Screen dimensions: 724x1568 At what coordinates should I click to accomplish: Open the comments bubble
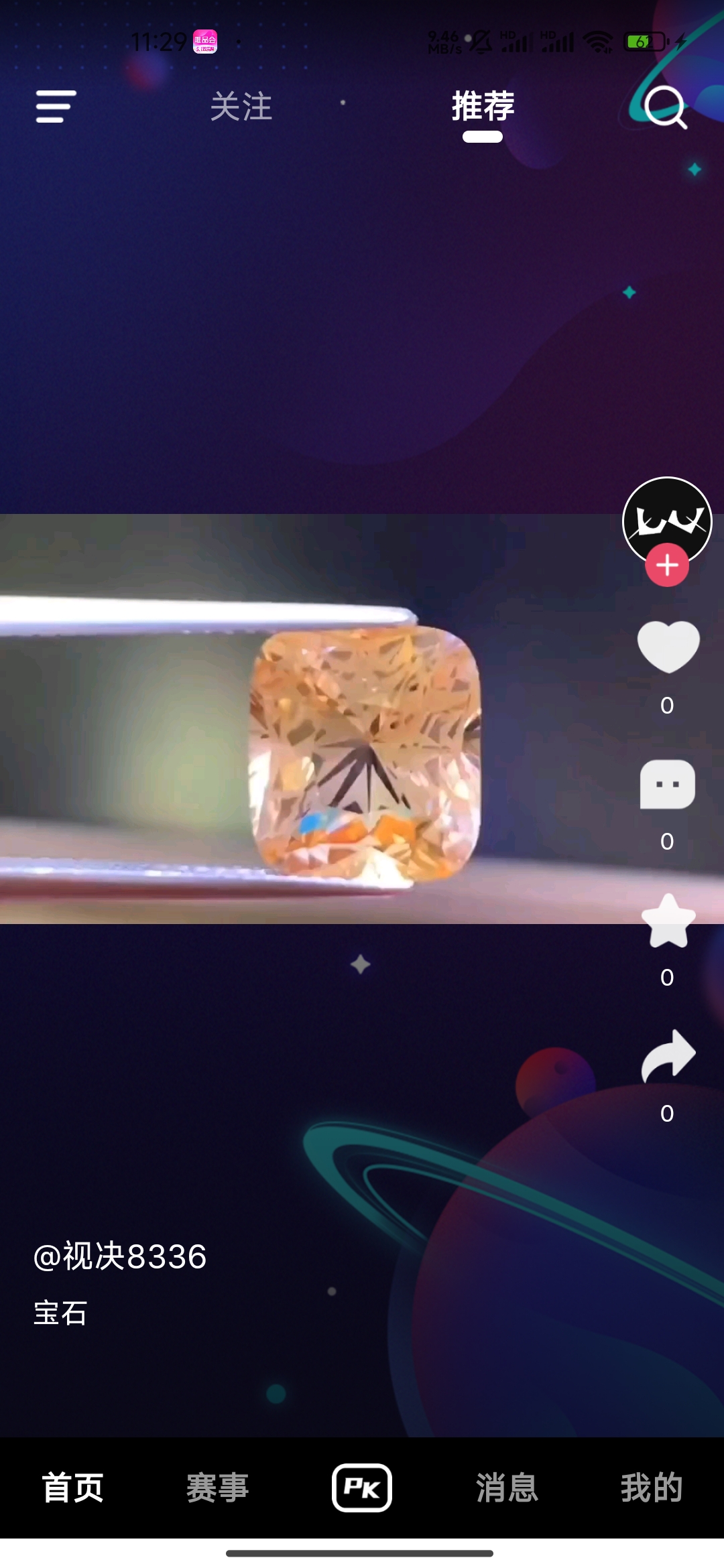pyautogui.click(x=668, y=784)
